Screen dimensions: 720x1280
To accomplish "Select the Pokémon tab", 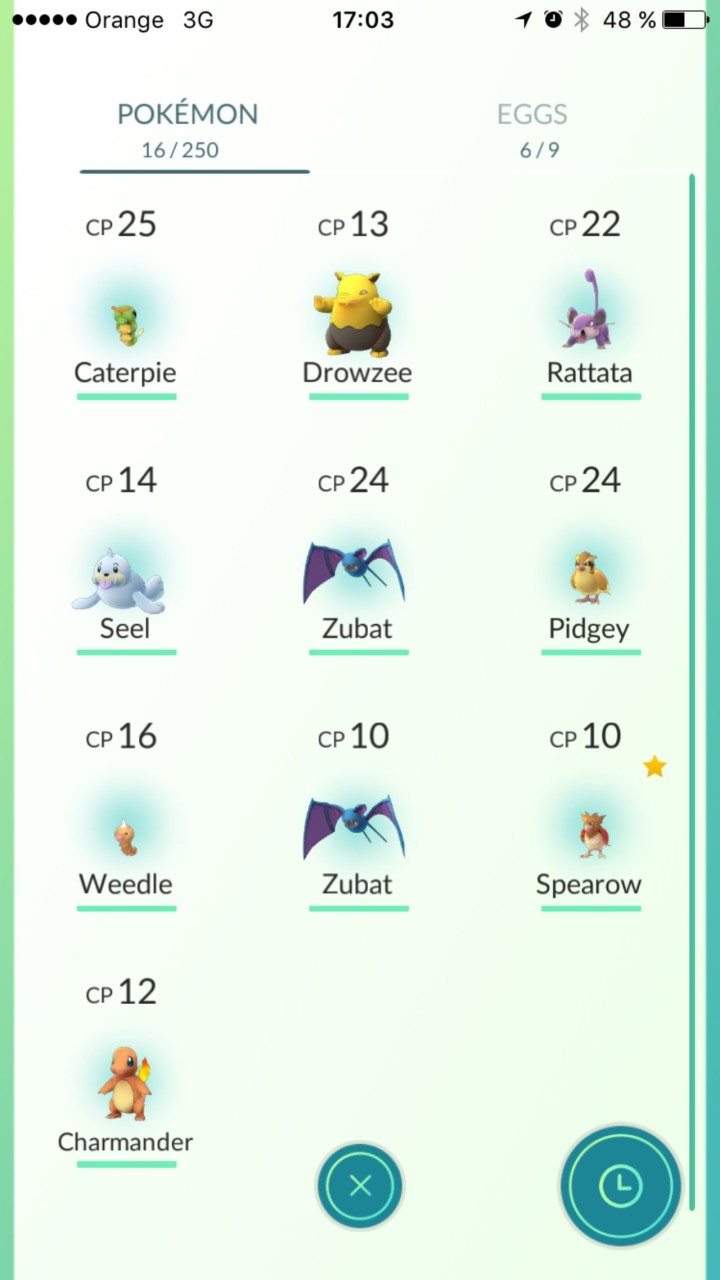I will pyautogui.click(x=187, y=130).
